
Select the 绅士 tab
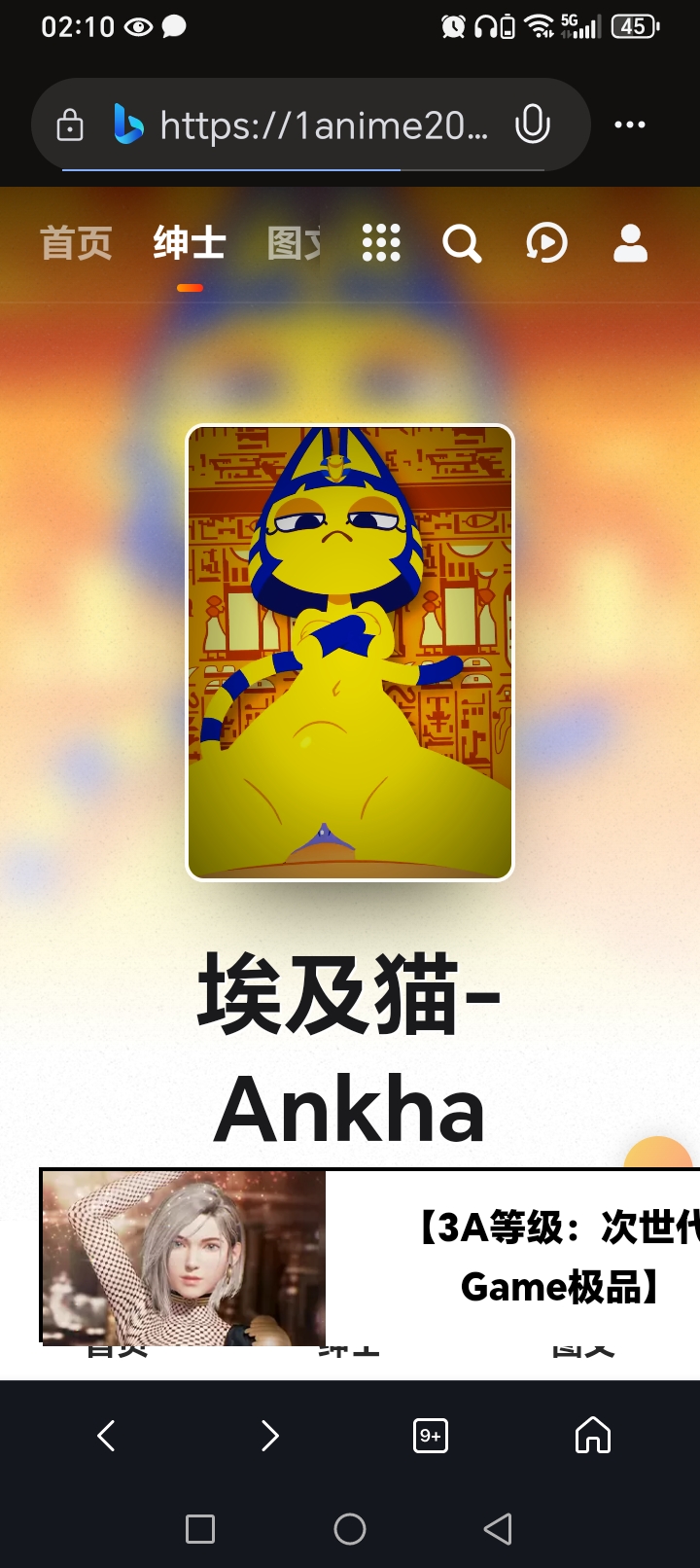tap(190, 242)
